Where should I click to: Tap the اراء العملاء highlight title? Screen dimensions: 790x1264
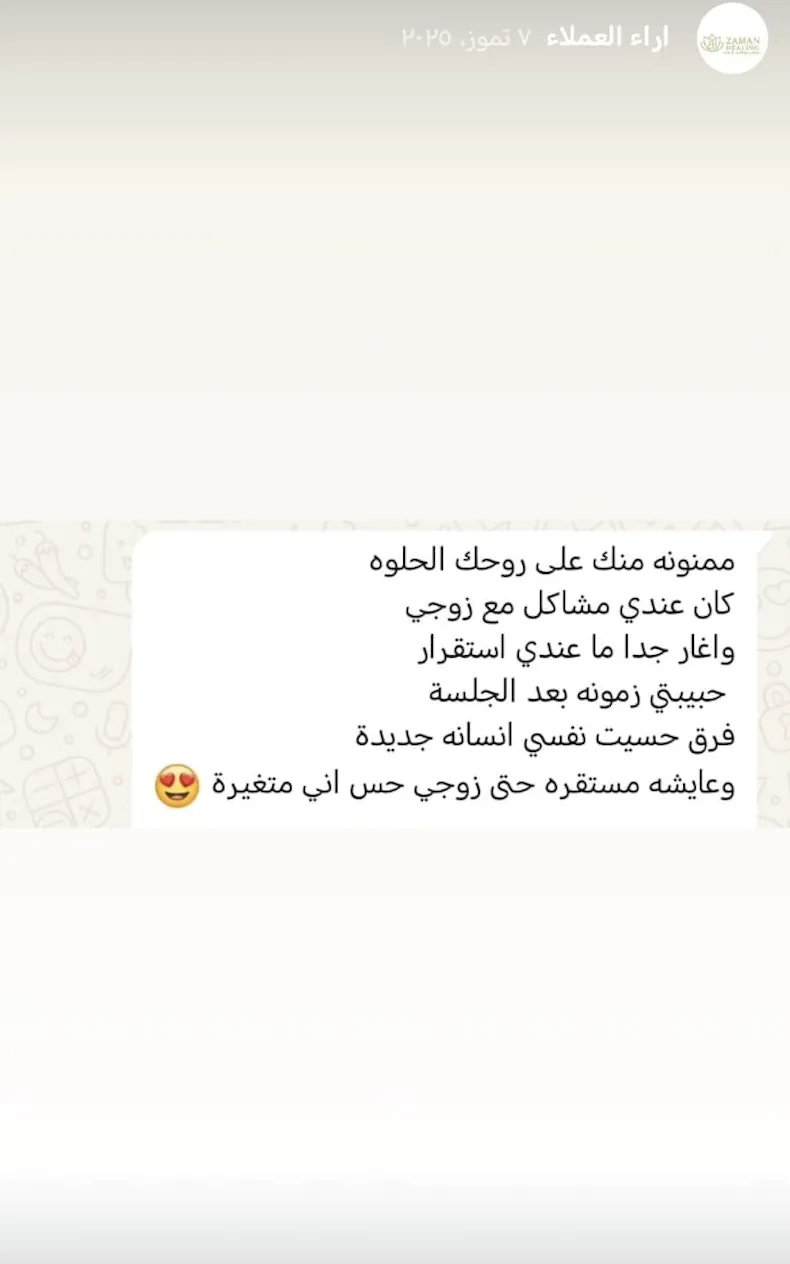point(607,39)
